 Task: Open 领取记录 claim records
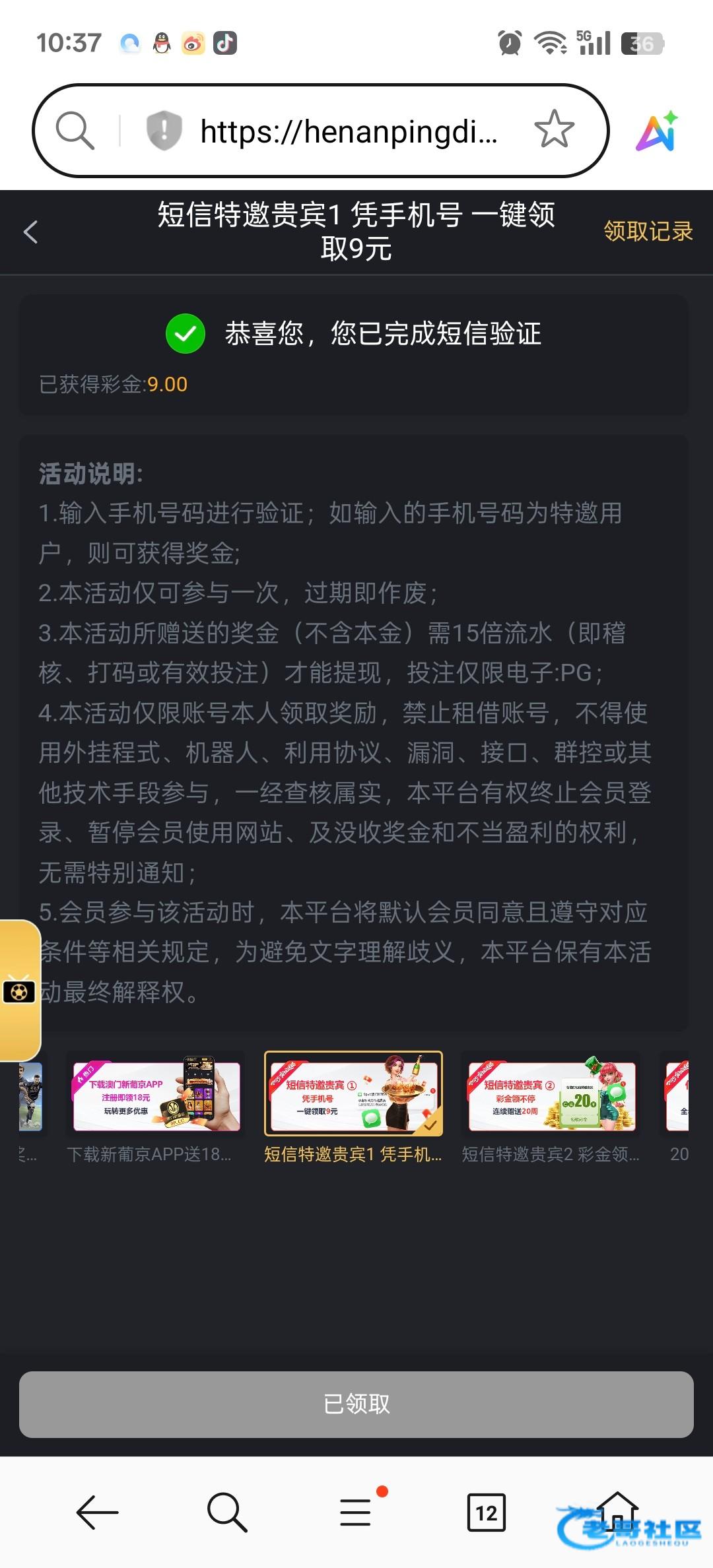[648, 231]
